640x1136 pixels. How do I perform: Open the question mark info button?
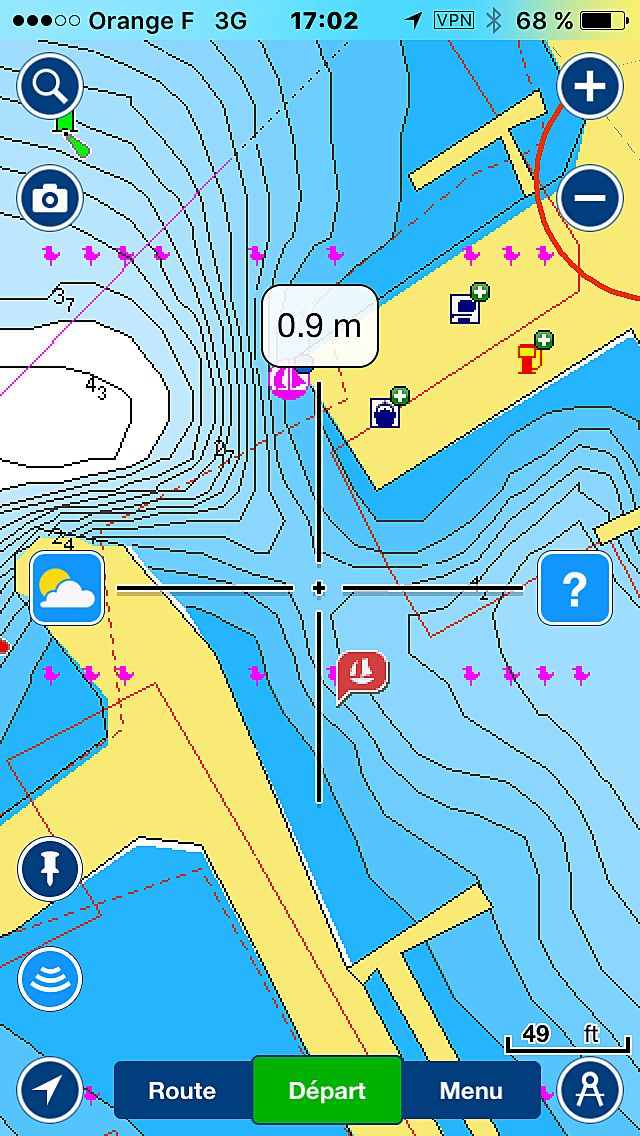(x=575, y=588)
